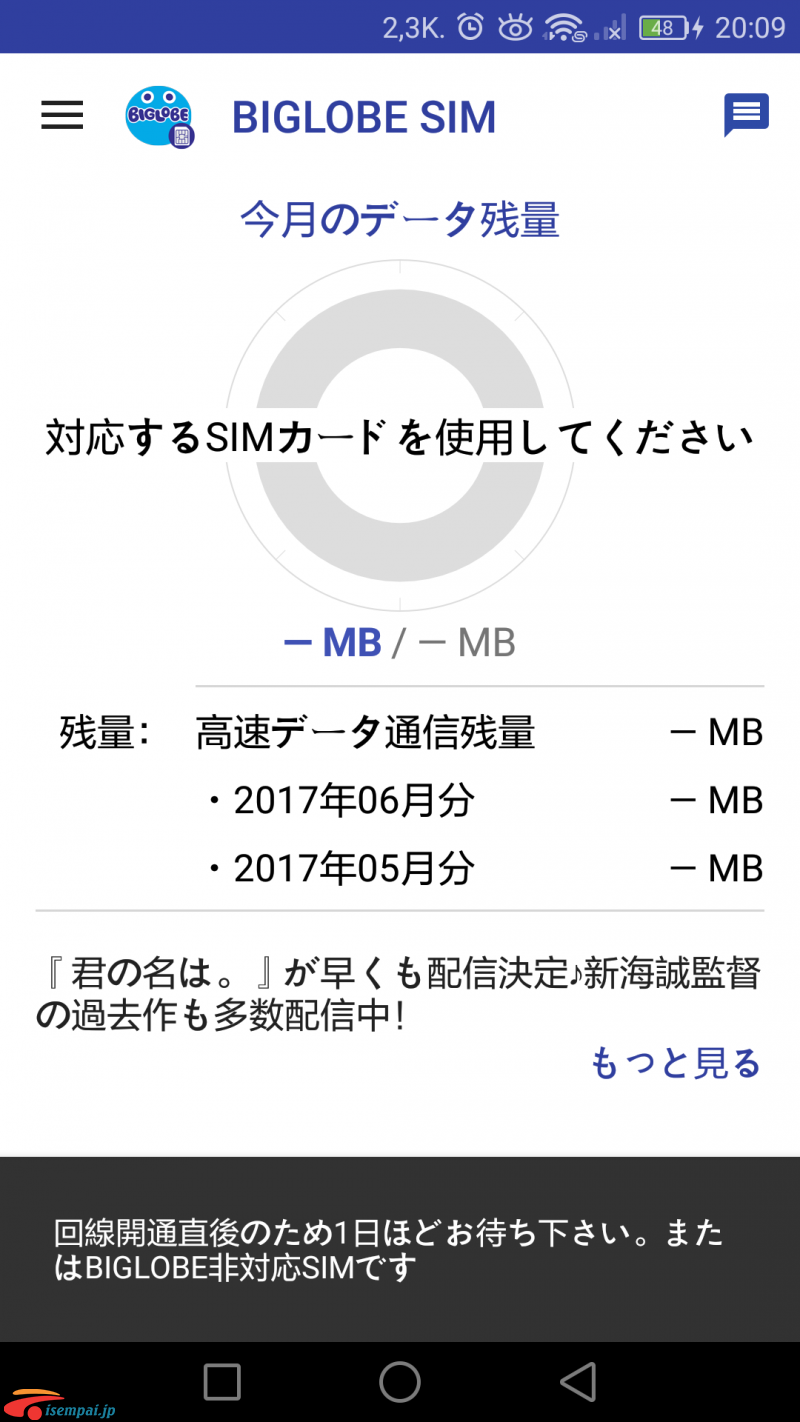This screenshot has width=800, height=1422.
Task: Return to home with the system home button
Action: coord(400,1382)
